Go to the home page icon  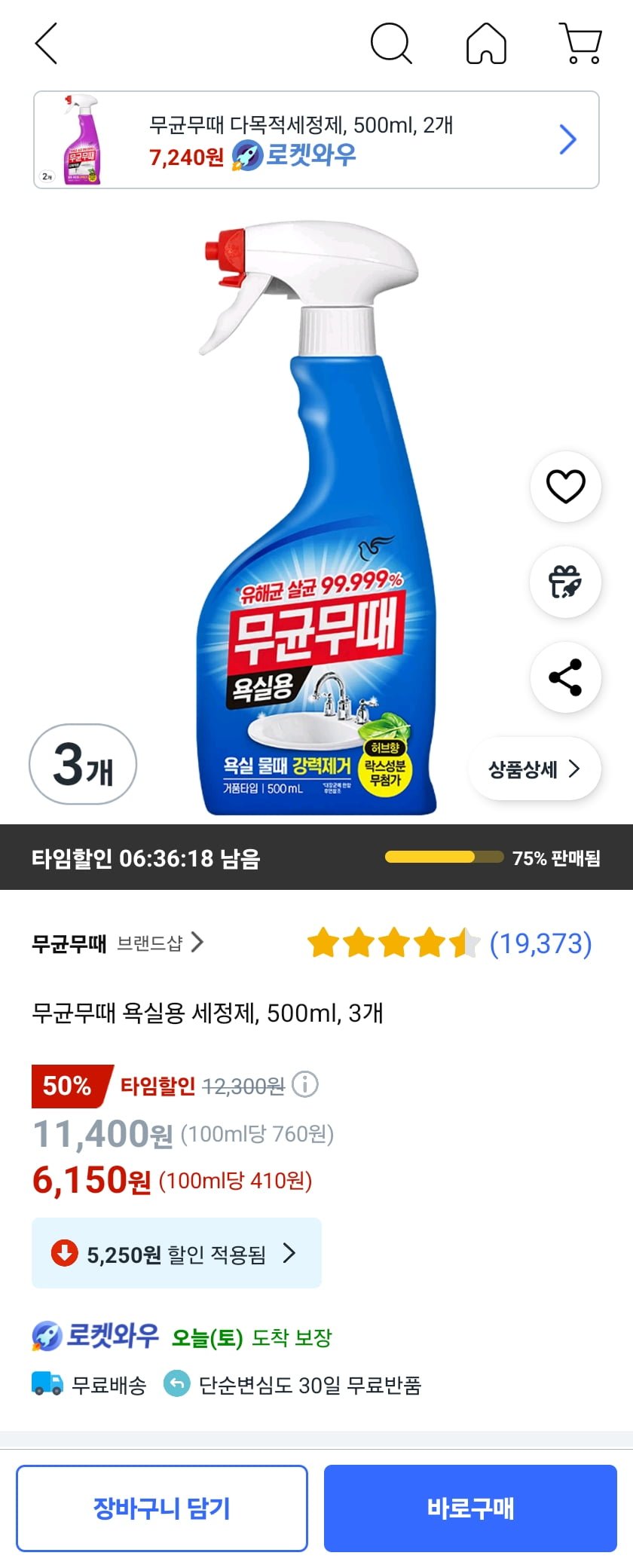click(x=486, y=43)
